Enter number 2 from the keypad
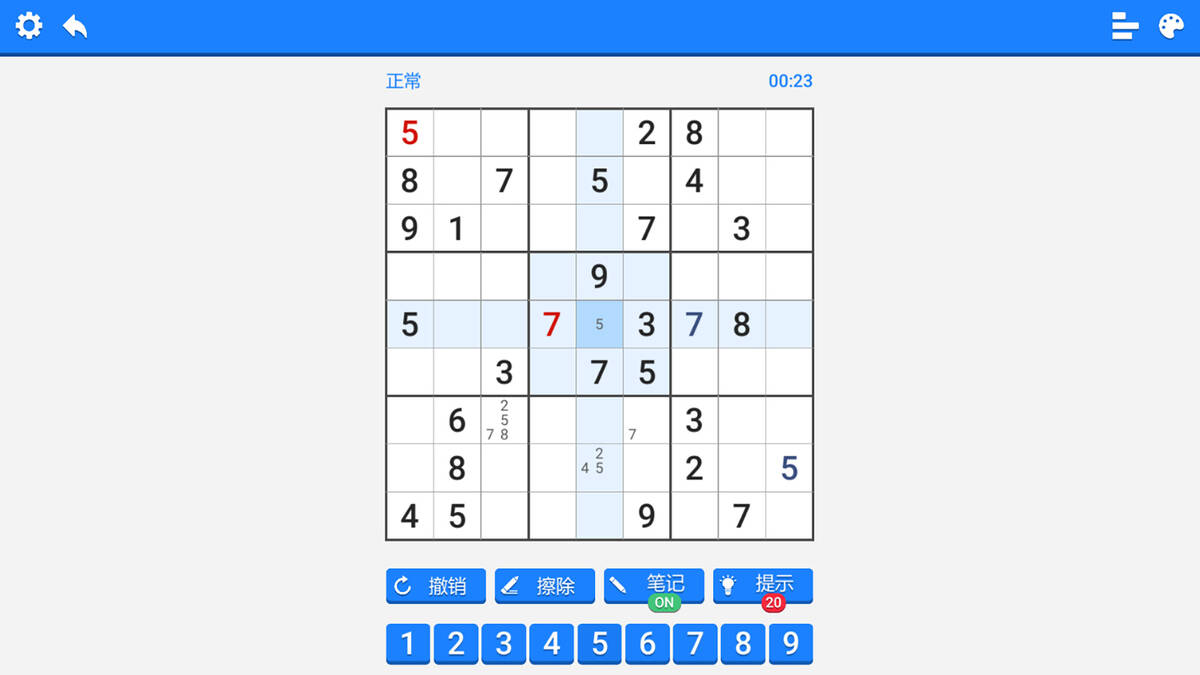The width and height of the screenshot is (1200, 675). [x=456, y=644]
